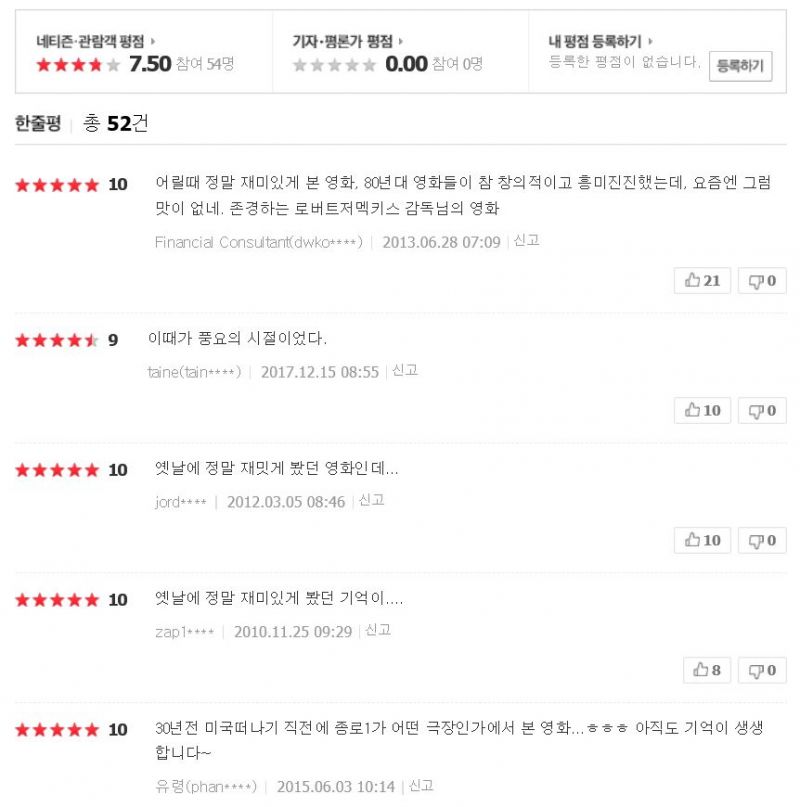Report 유령's review via 신고
This screenshot has height=807, width=800.
coord(420,786)
